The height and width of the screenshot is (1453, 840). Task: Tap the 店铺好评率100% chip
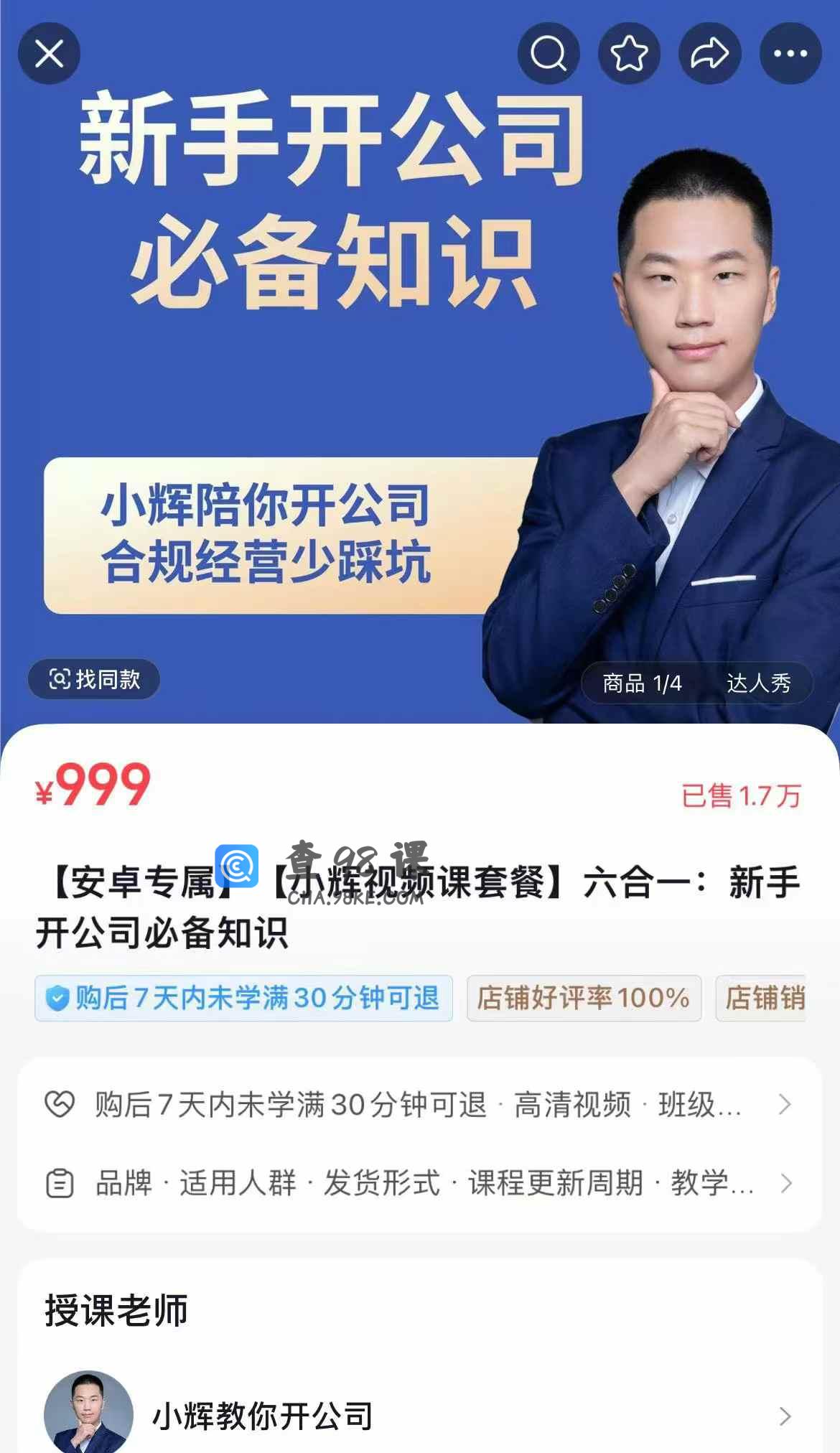(584, 998)
